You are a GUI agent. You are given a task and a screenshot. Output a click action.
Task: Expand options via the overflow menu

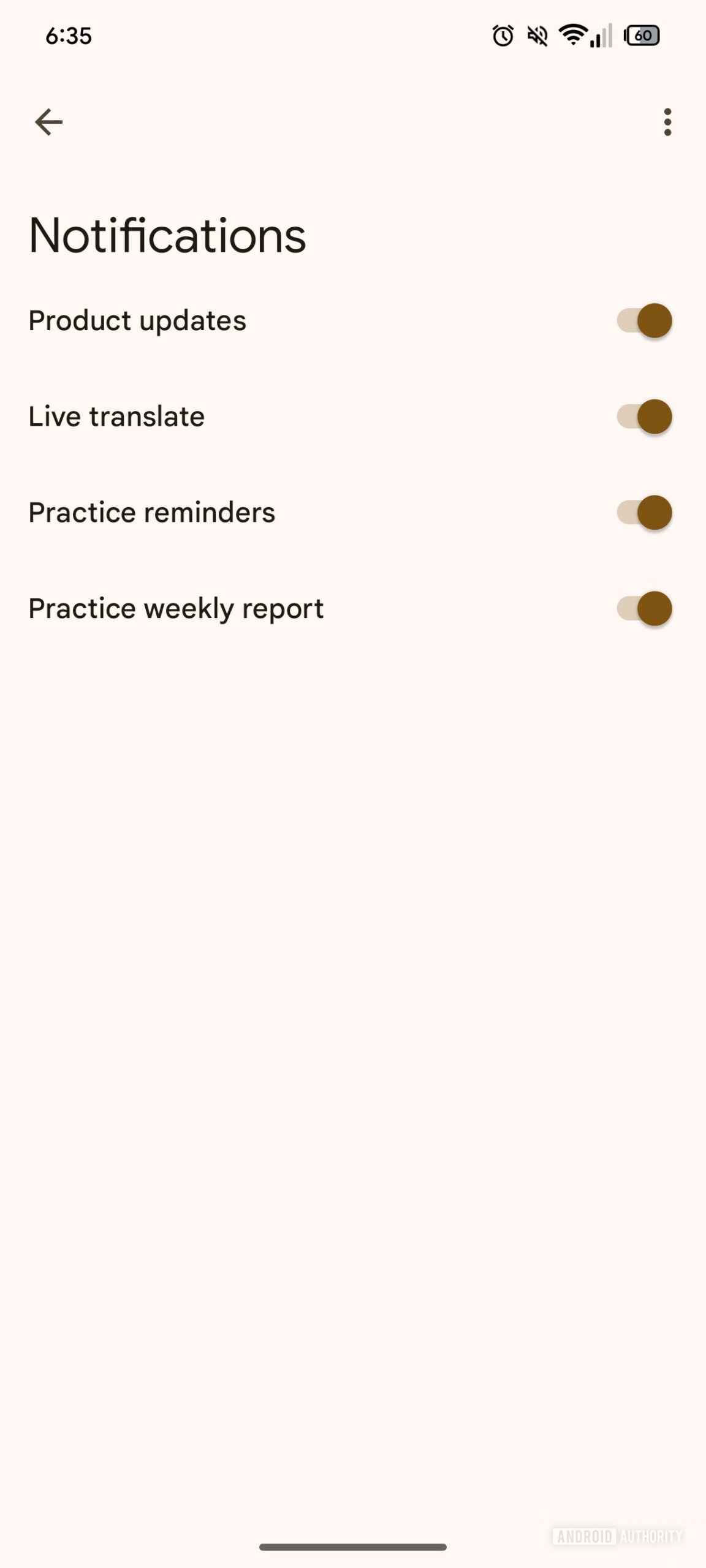668,121
